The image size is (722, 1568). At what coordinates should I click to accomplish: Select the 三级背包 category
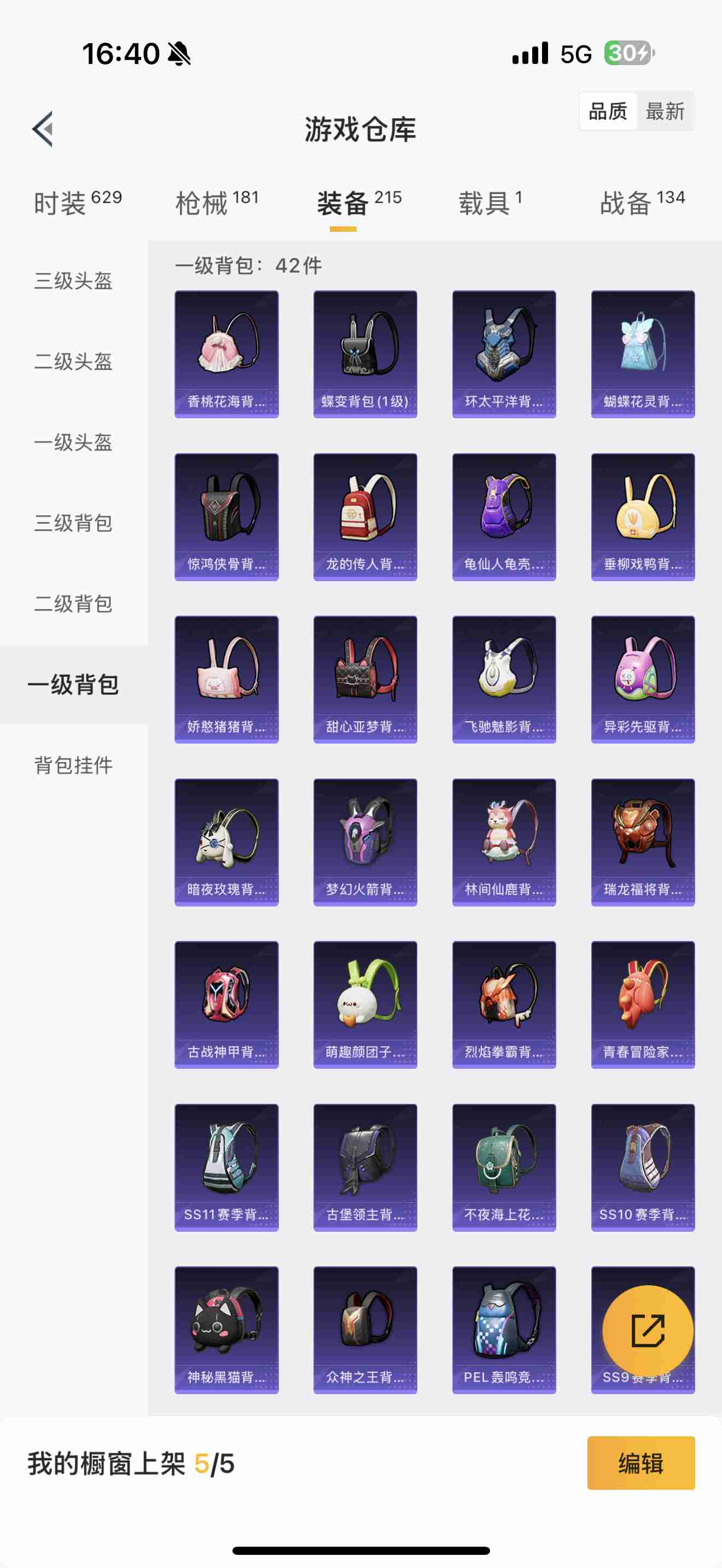click(x=73, y=523)
